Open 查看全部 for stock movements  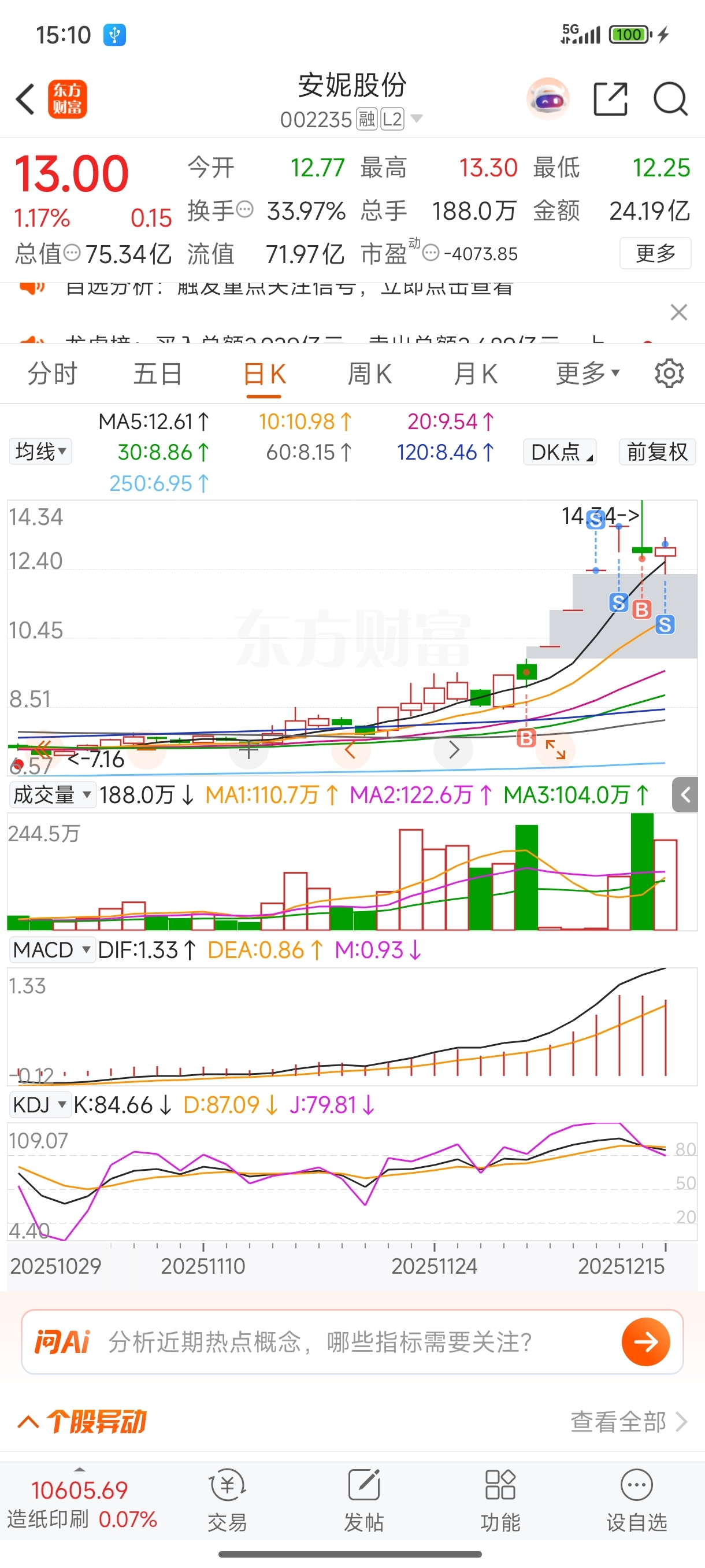coord(628,1422)
